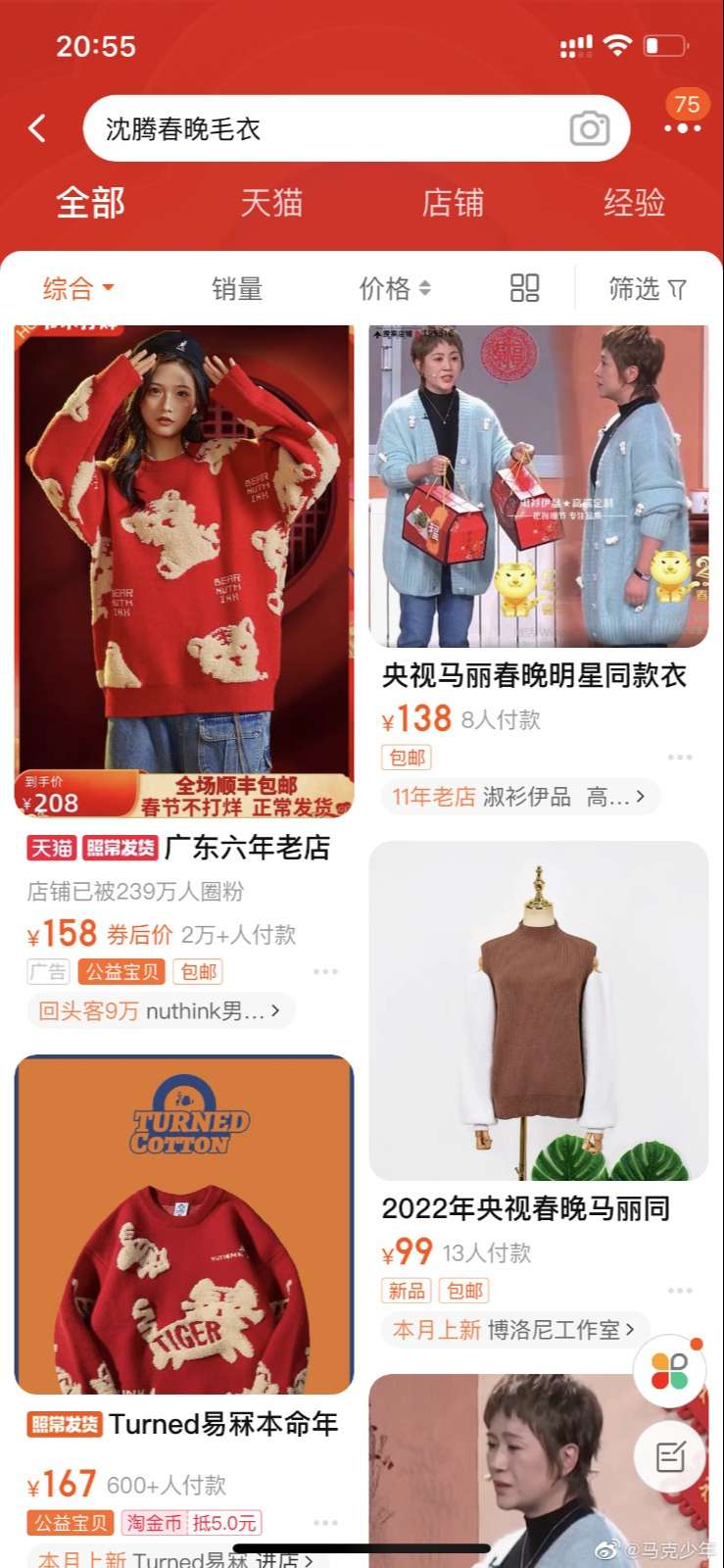Expand the 综合 sort dropdown
724x1568 pixels.
coord(78,288)
